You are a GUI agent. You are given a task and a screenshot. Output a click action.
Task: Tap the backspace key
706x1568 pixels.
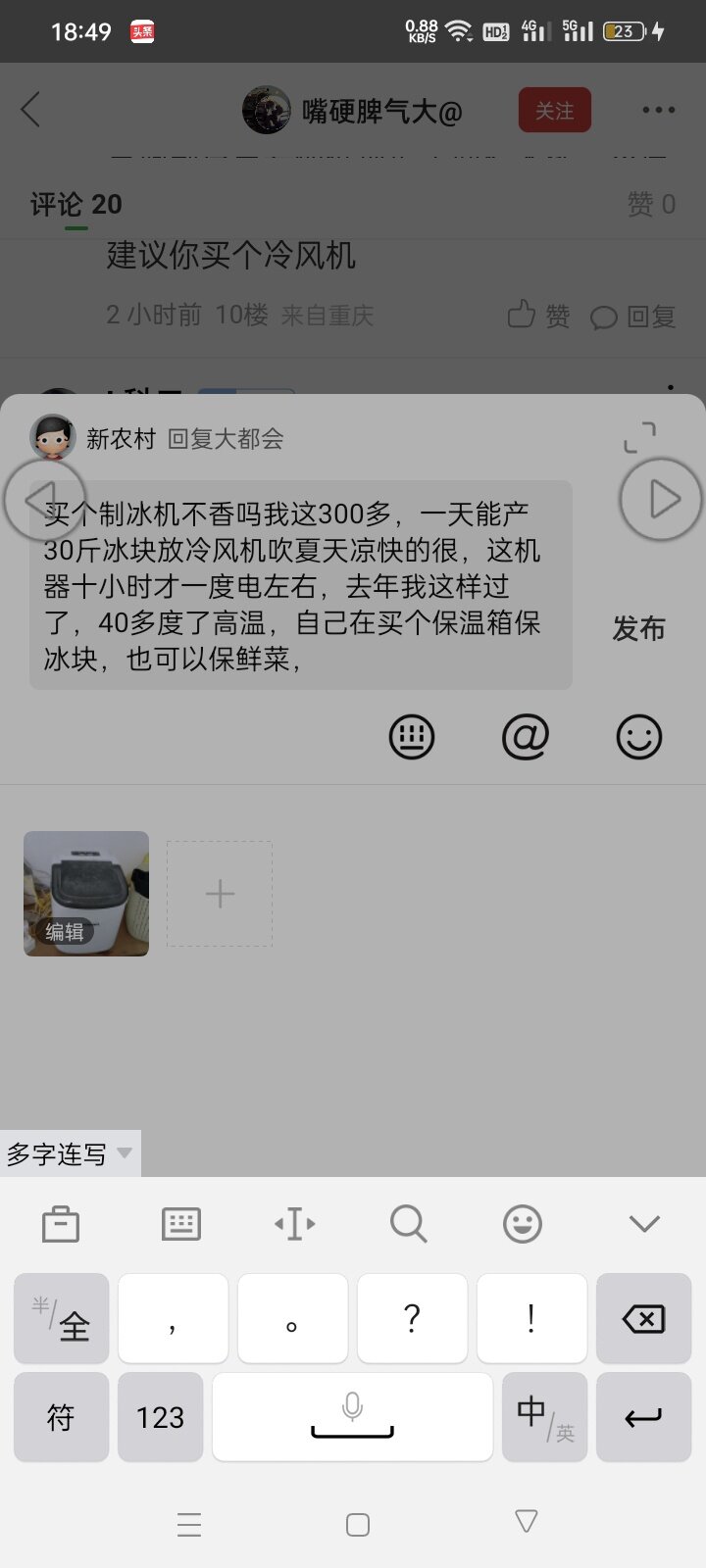(x=644, y=1319)
